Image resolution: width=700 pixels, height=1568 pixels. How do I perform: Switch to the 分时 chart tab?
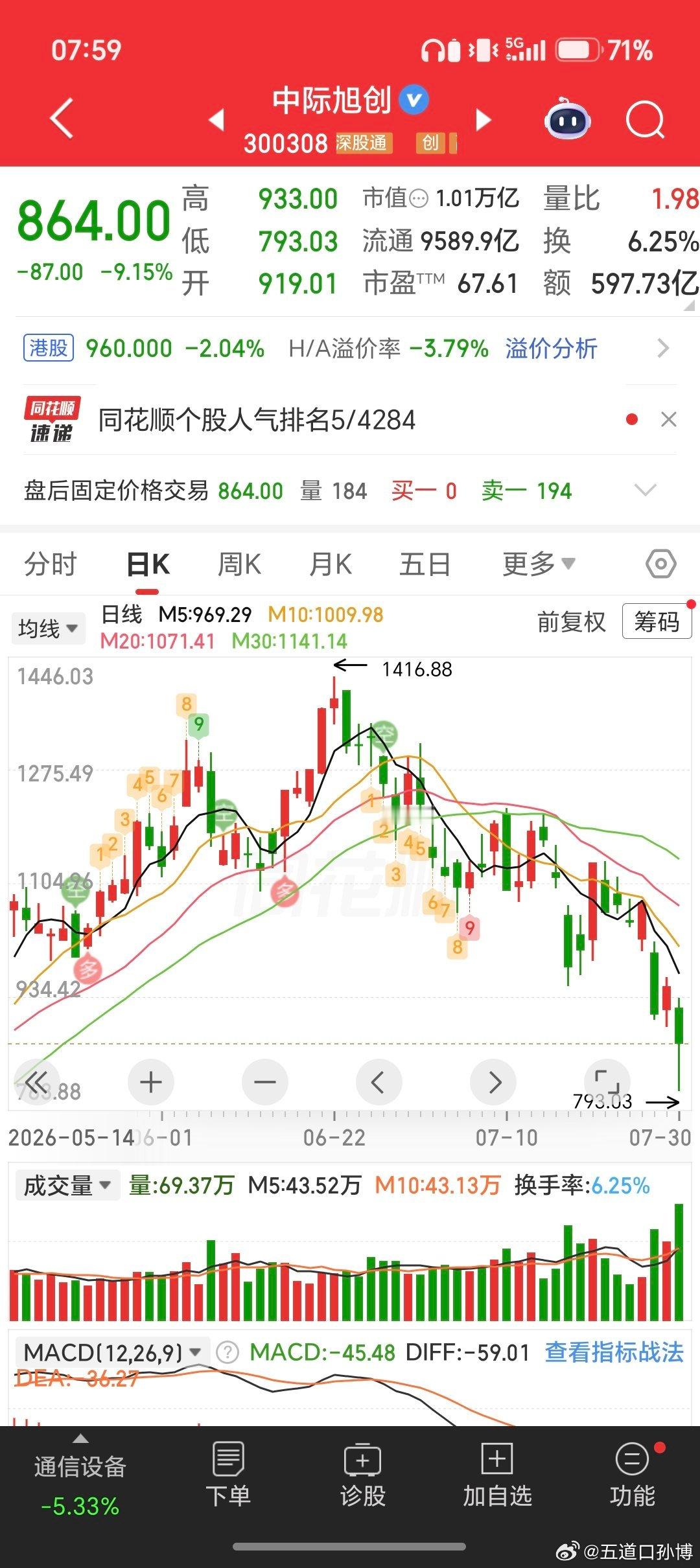(x=50, y=564)
